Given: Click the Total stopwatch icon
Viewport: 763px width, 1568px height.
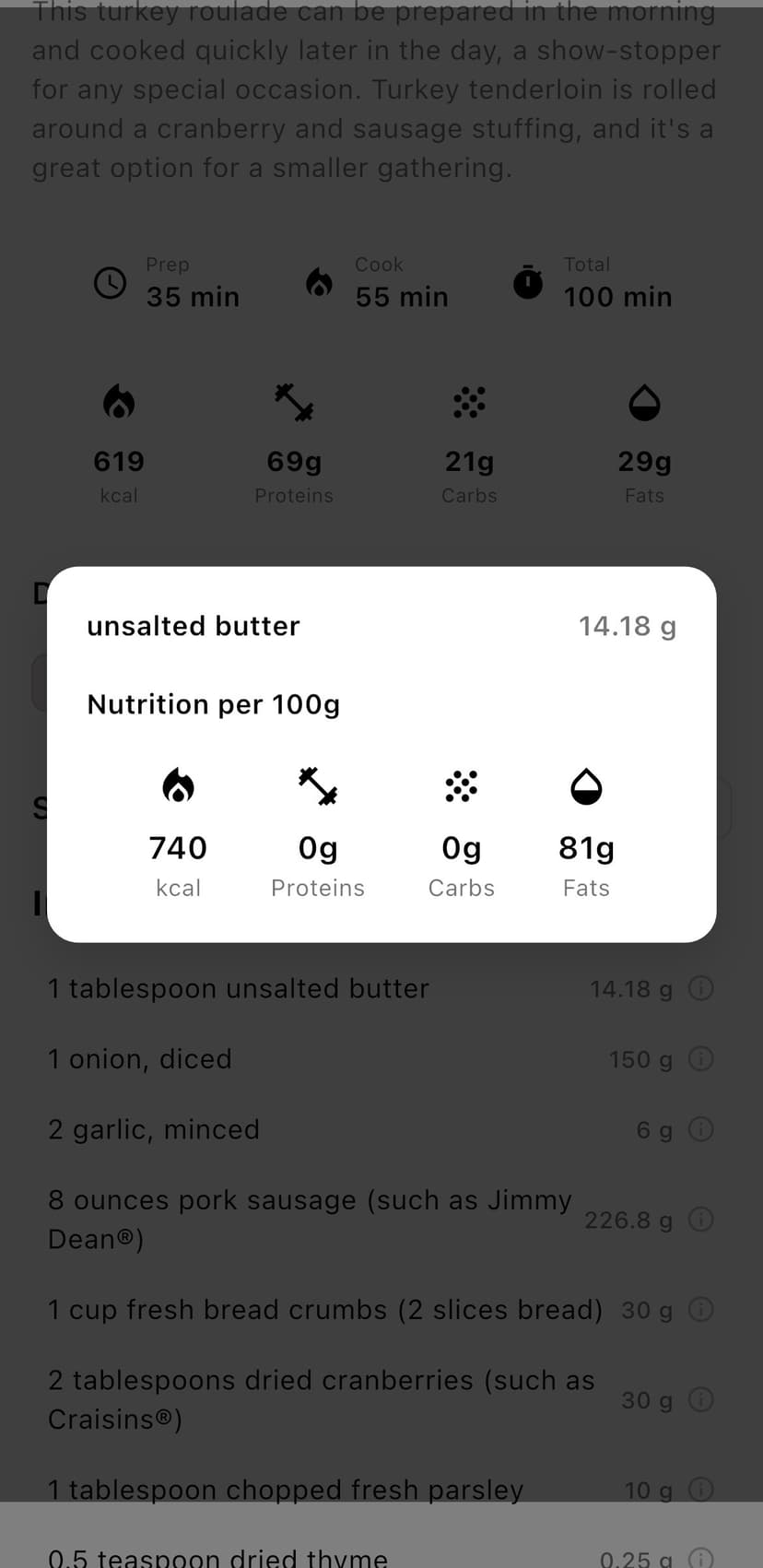Looking at the screenshot, I should click(528, 284).
